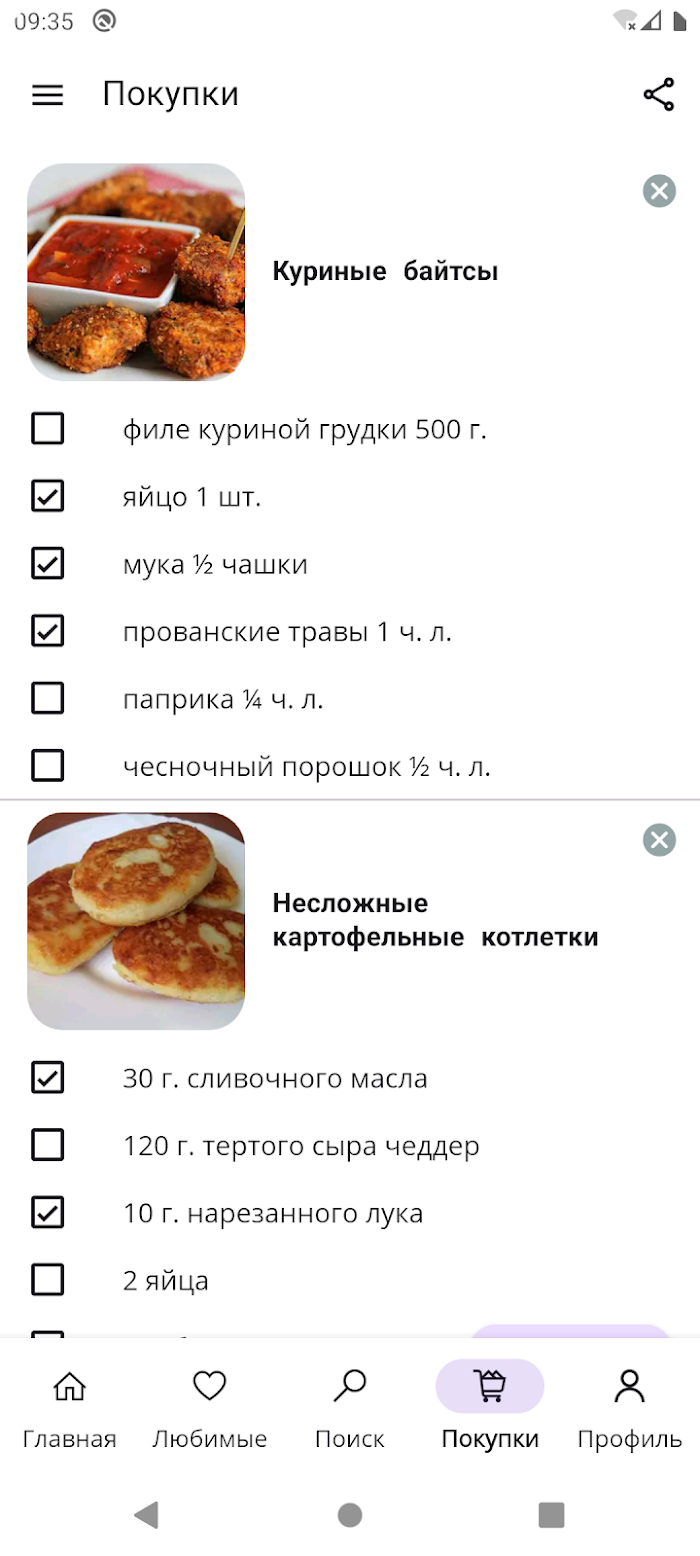The image size is (700, 1556).
Task: Uncheck прованские травы 1 ч. л.
Action: (x=48, y=631)
